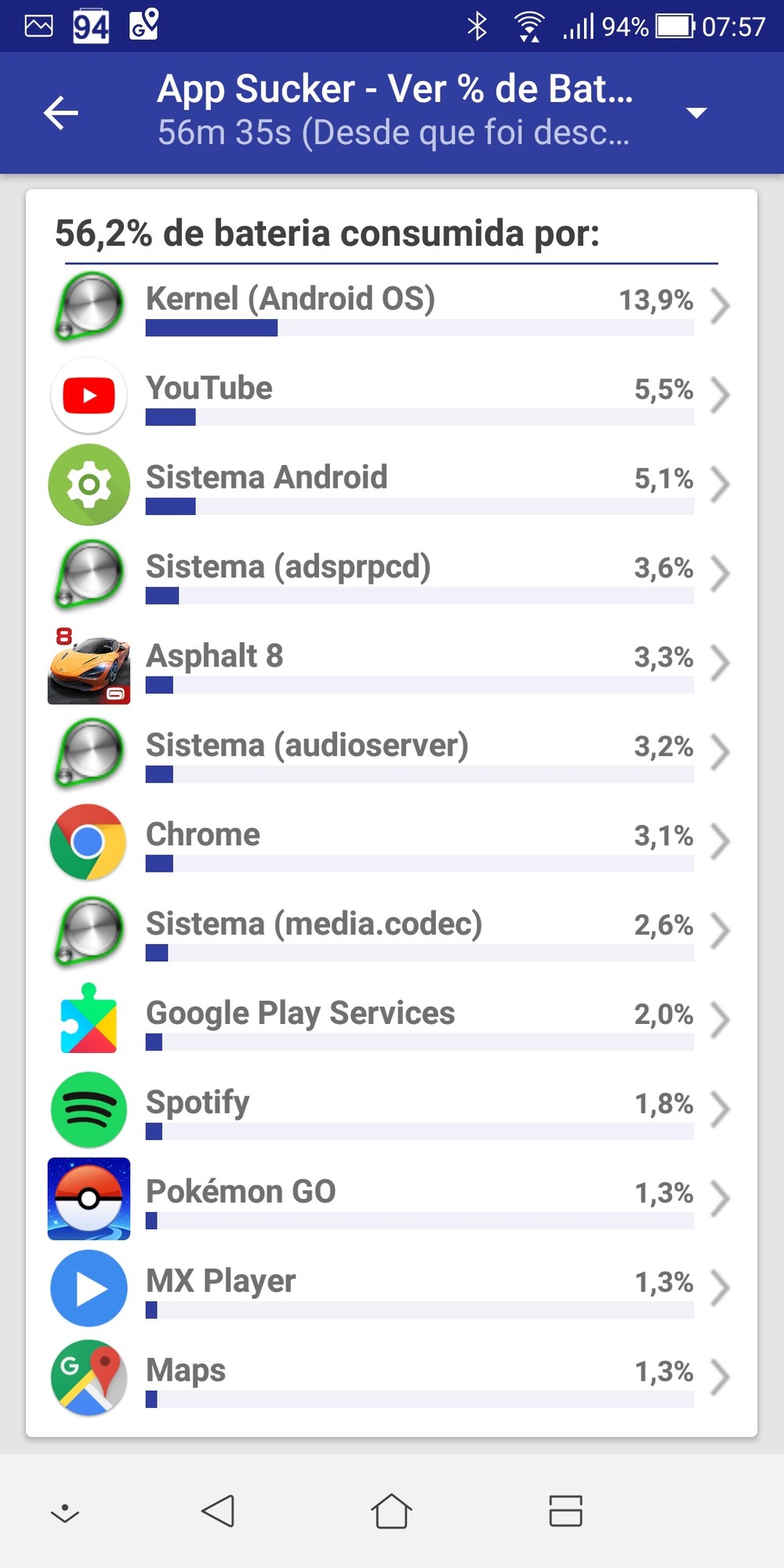
Task: Check Google Play Services battery usage
Action: click(x=392, y=1021)
